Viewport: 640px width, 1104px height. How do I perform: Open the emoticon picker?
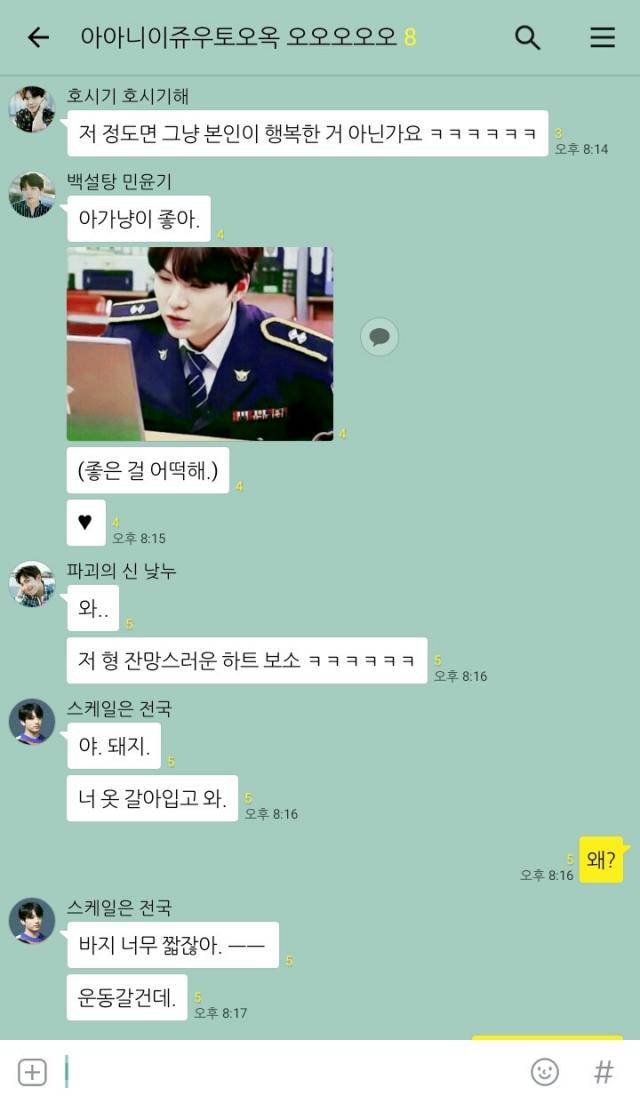coord(544,1072)
